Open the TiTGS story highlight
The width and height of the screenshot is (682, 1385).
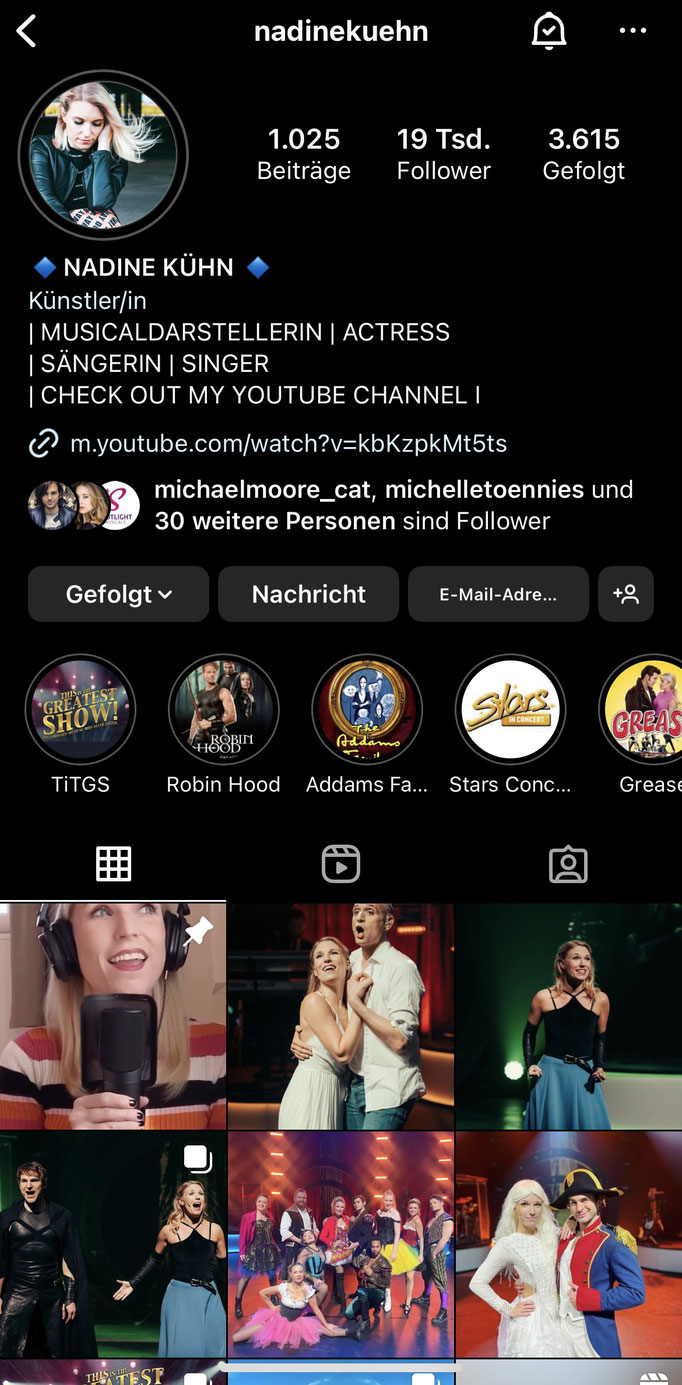(x=80, y=710)
